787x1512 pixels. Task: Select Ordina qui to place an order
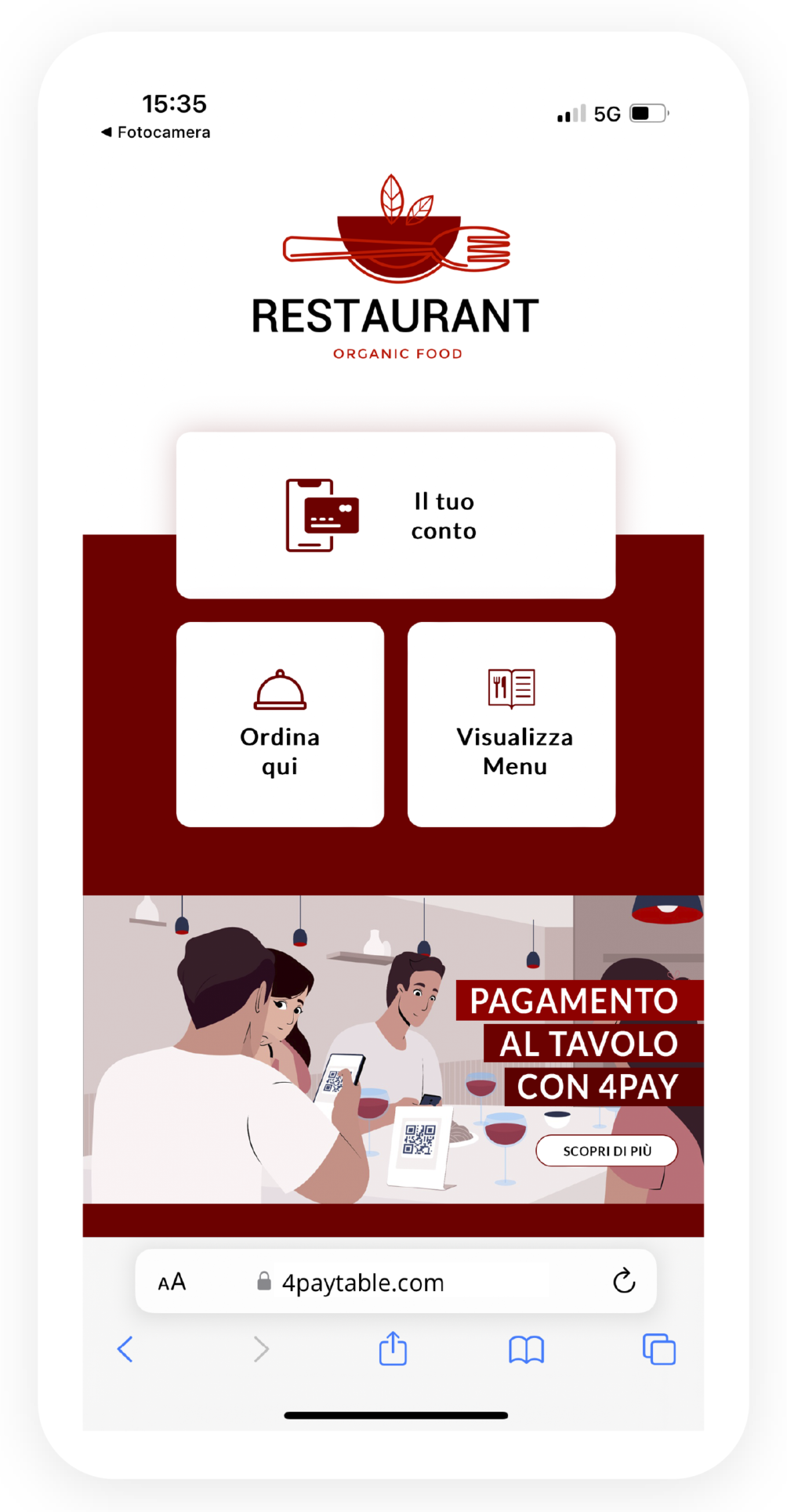(280, 725)
